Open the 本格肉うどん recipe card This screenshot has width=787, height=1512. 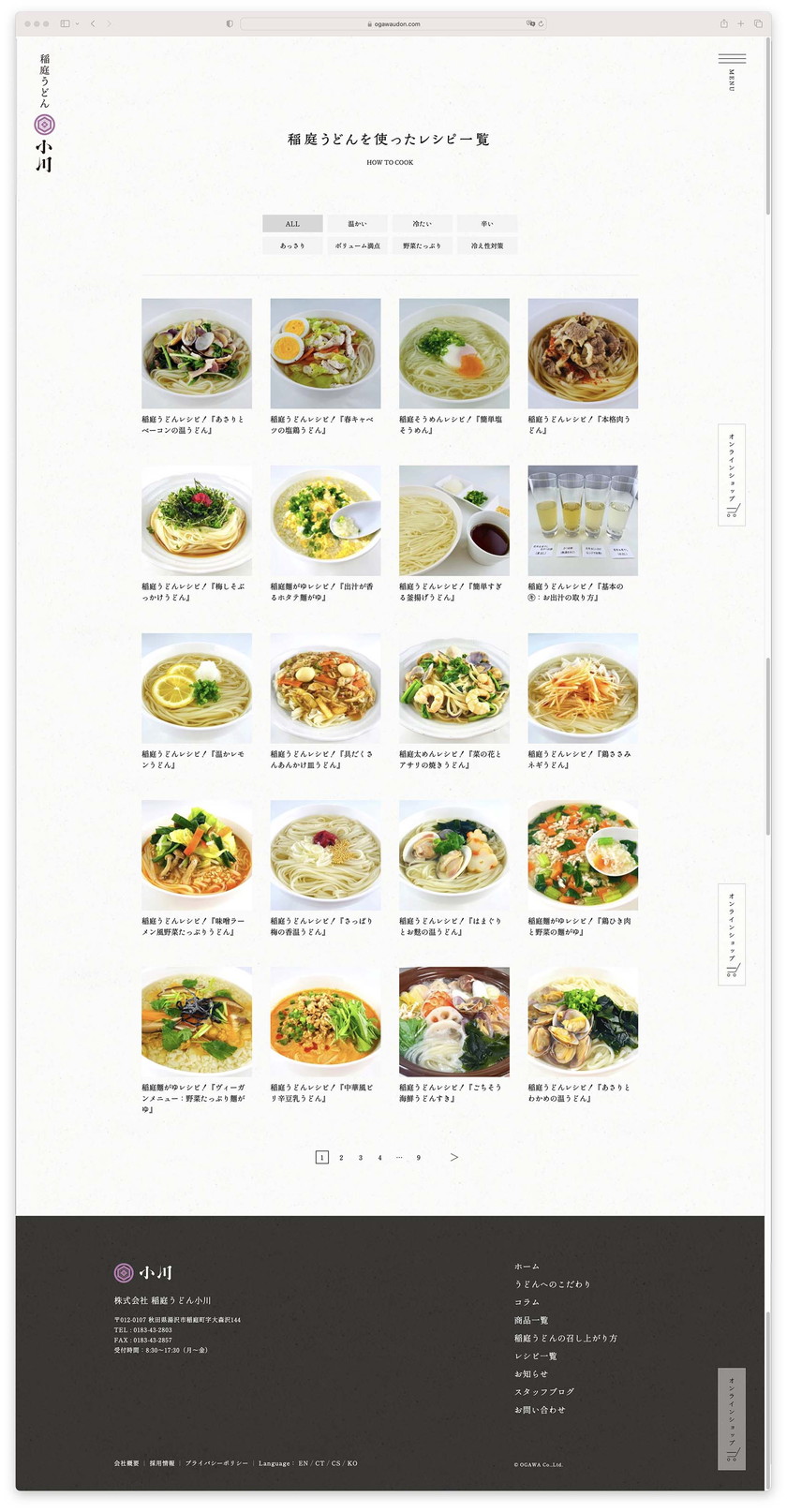pos(583,353)
